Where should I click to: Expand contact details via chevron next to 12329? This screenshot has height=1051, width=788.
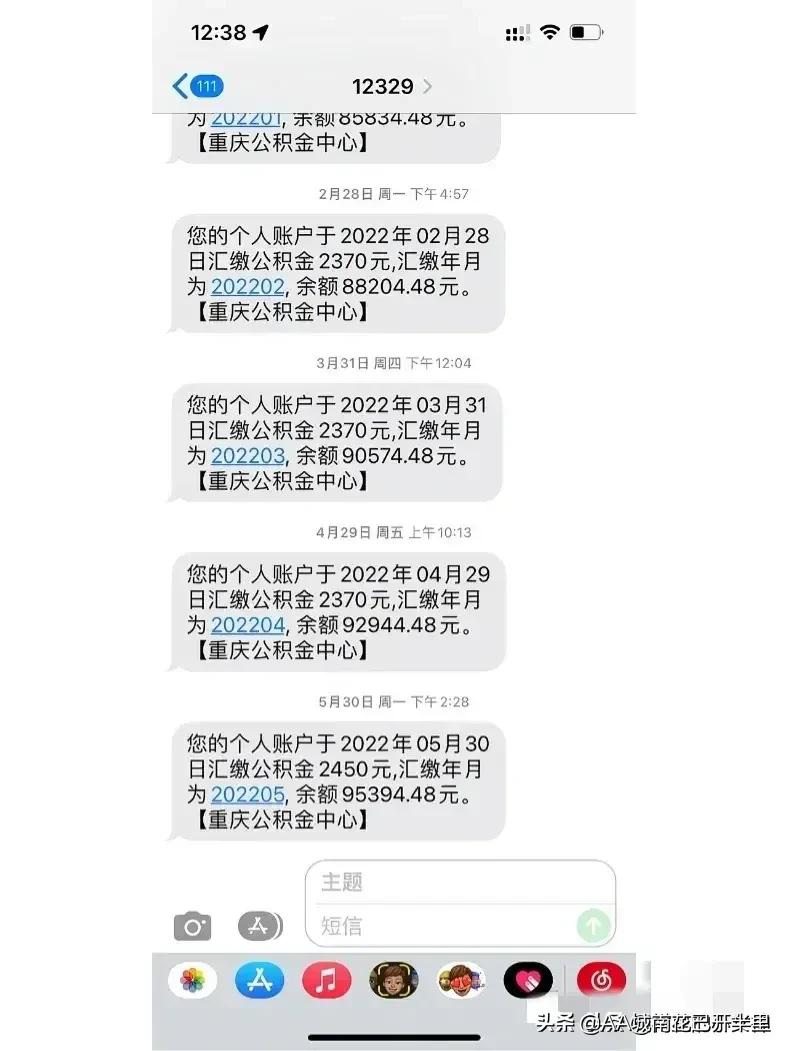click(x=428, y=86)
